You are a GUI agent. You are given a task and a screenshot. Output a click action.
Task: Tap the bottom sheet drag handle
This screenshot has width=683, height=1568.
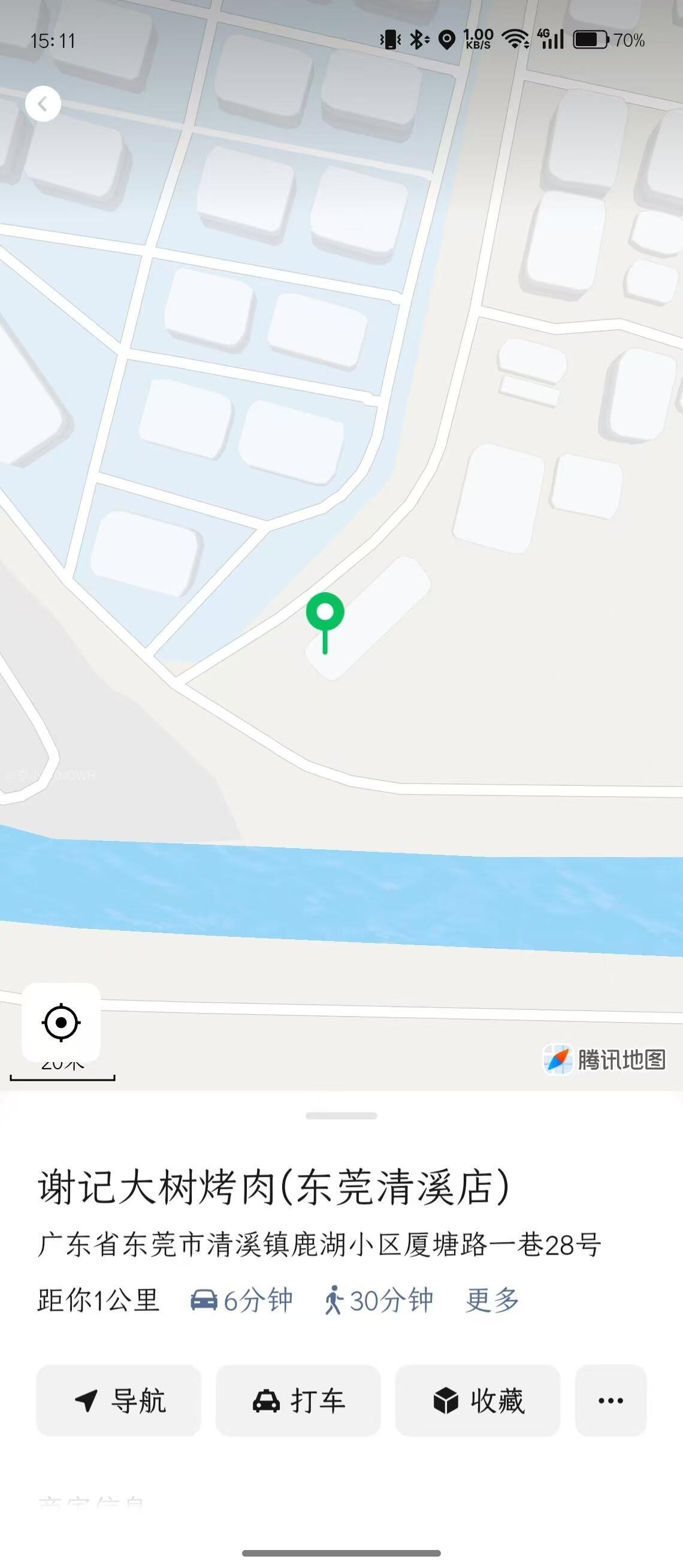click(x=341, y=1115)
